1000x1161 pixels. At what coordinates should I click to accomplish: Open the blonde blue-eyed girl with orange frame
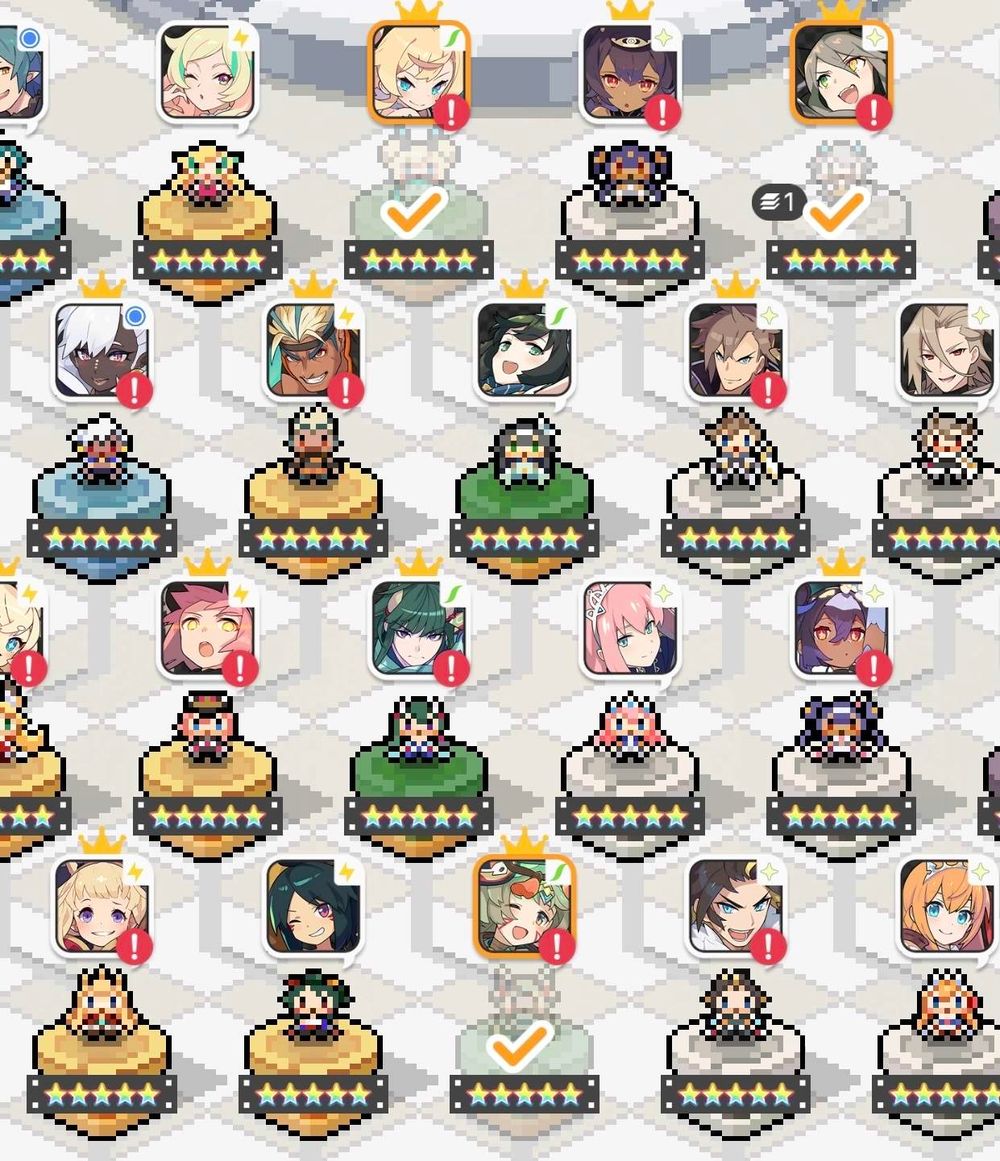coord(417,72)
